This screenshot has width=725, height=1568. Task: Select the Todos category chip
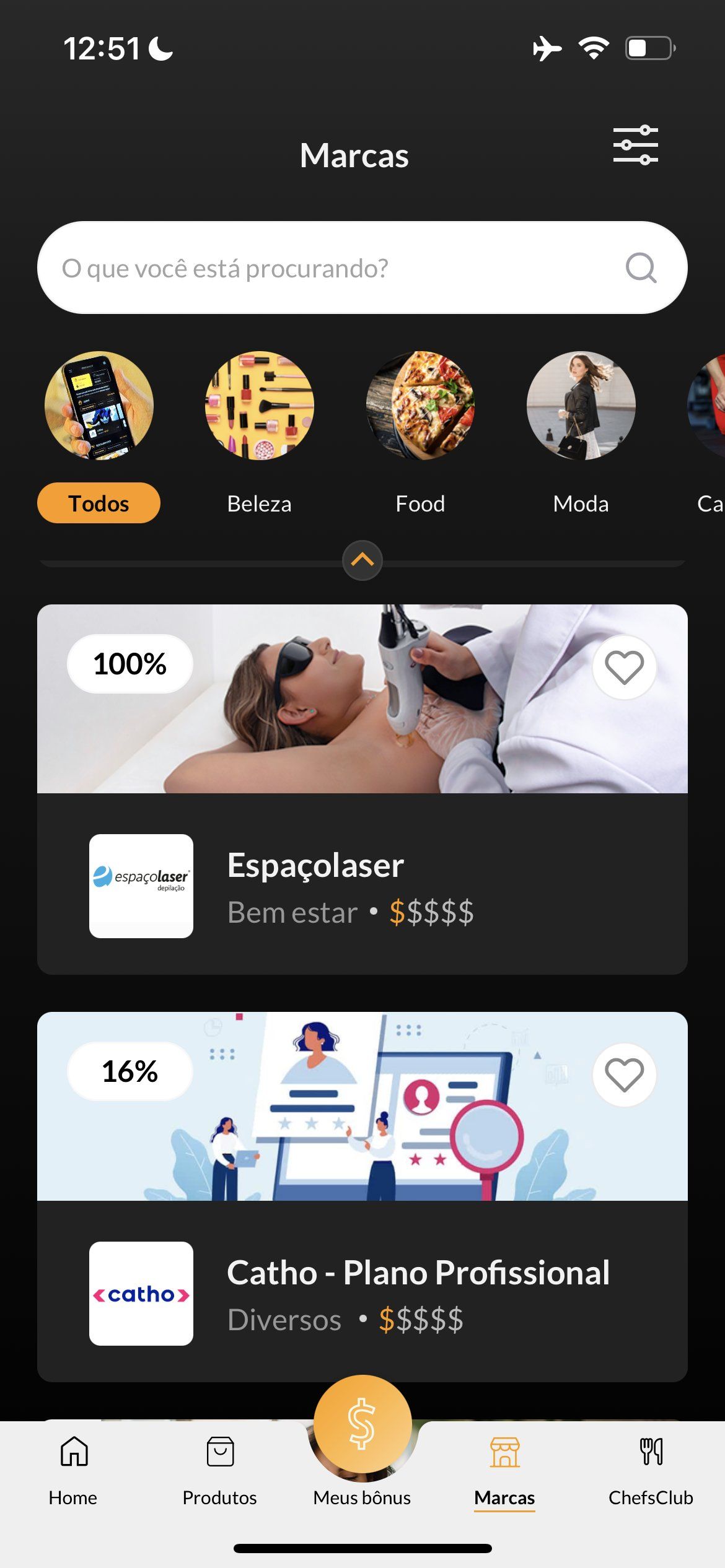point(99,503)
